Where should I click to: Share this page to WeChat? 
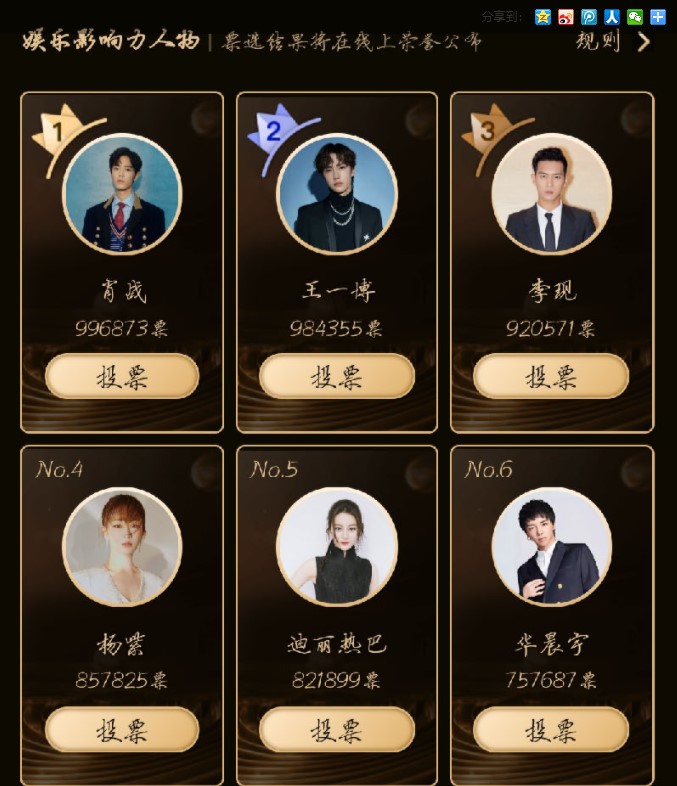635,17
